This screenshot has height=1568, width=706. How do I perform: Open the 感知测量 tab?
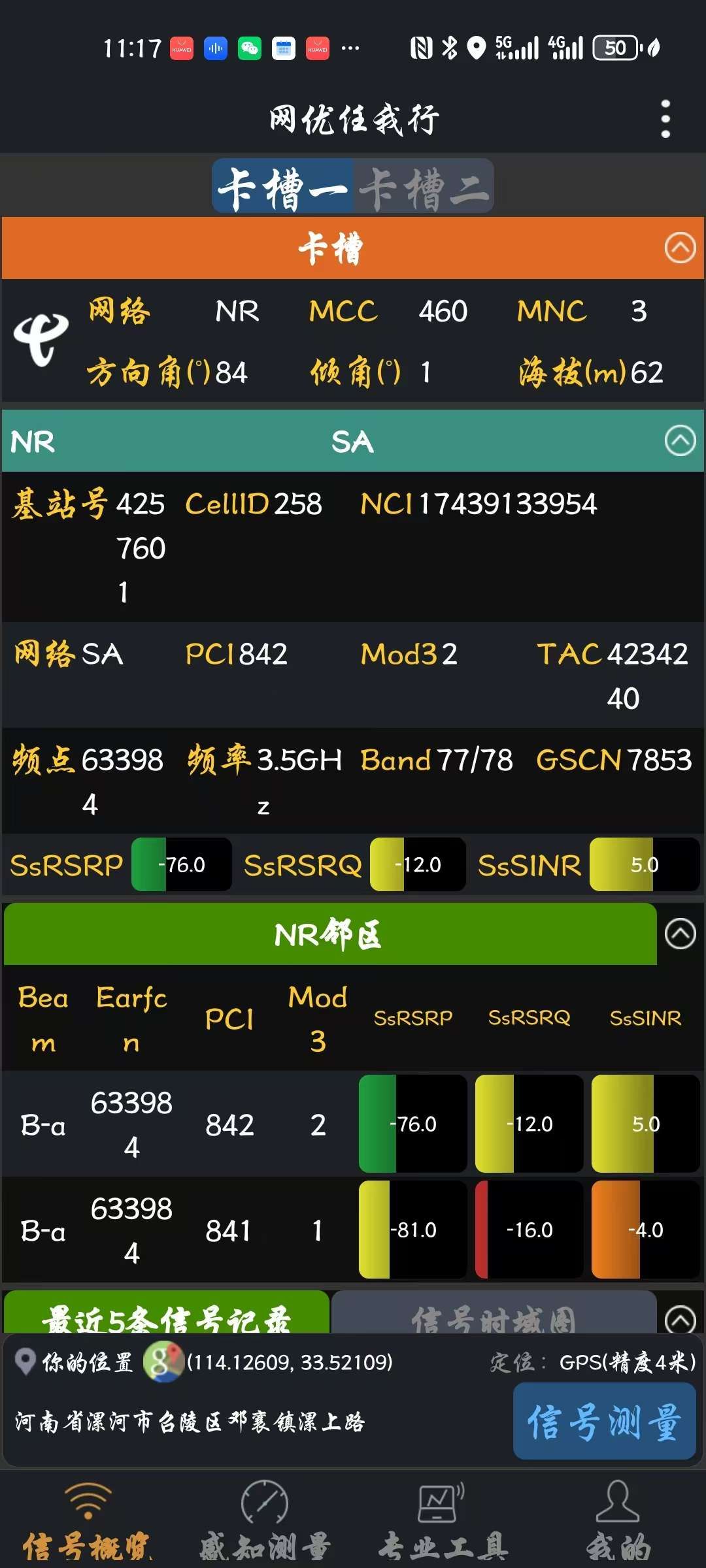(265, 1524)
